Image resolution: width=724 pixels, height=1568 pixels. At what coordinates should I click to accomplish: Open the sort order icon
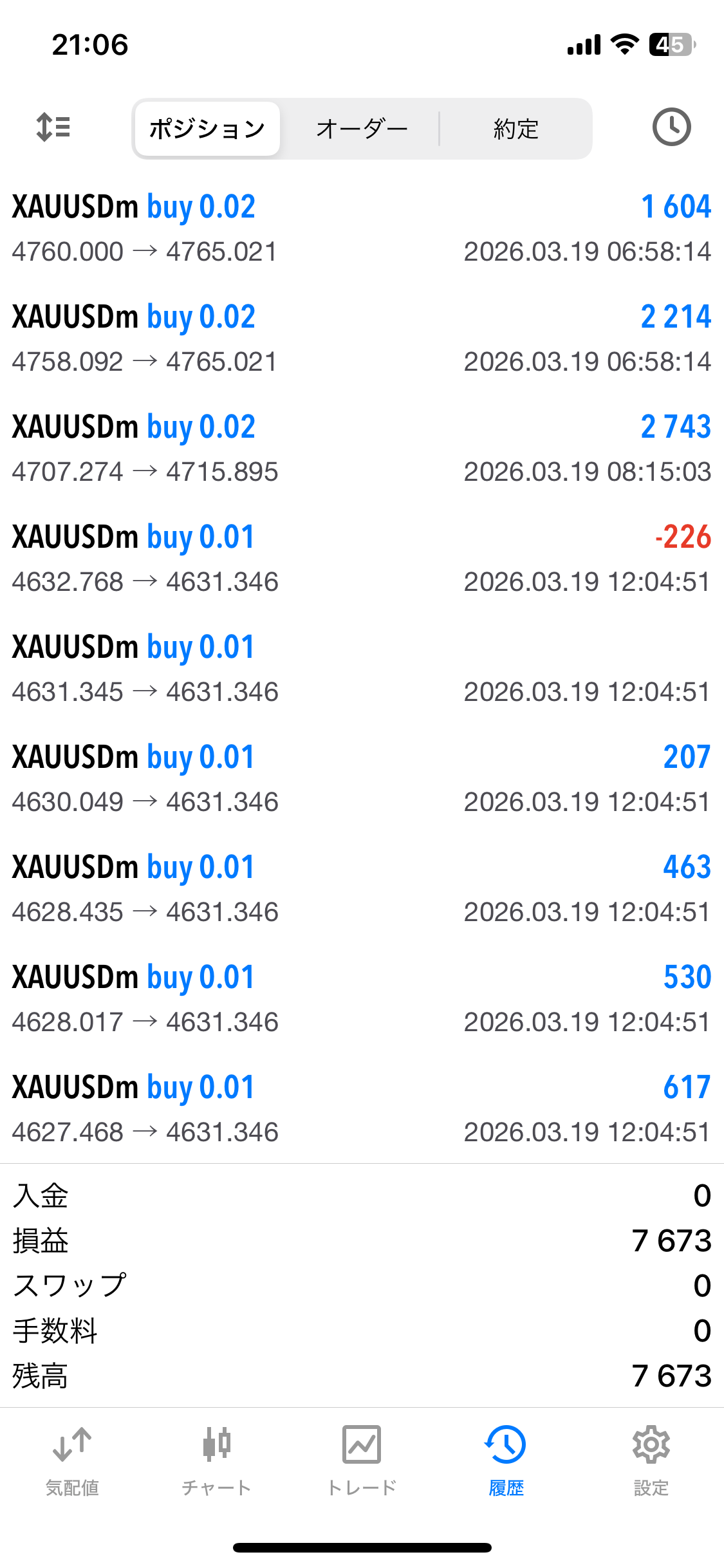(53, 127)
